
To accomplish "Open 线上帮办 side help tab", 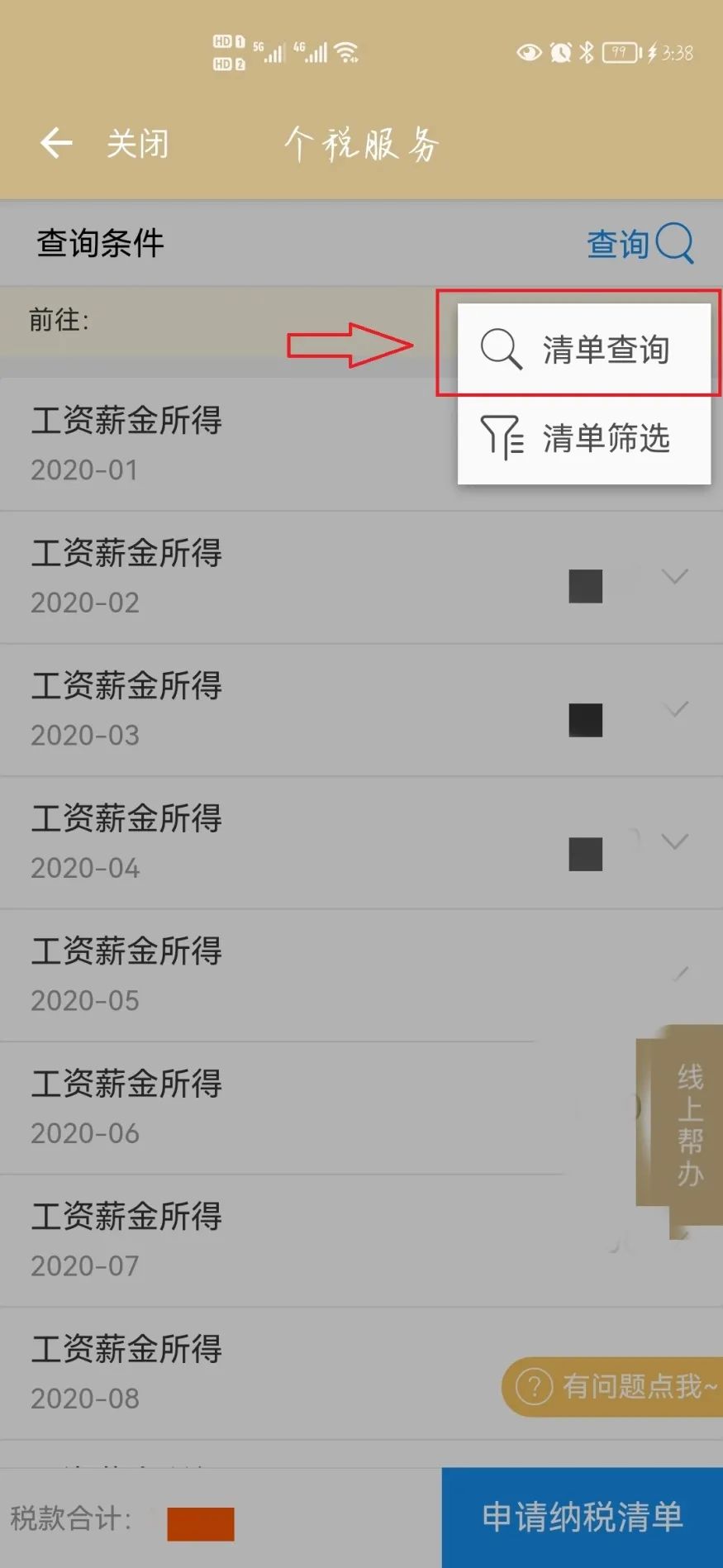I will (x=688, y=1124).
